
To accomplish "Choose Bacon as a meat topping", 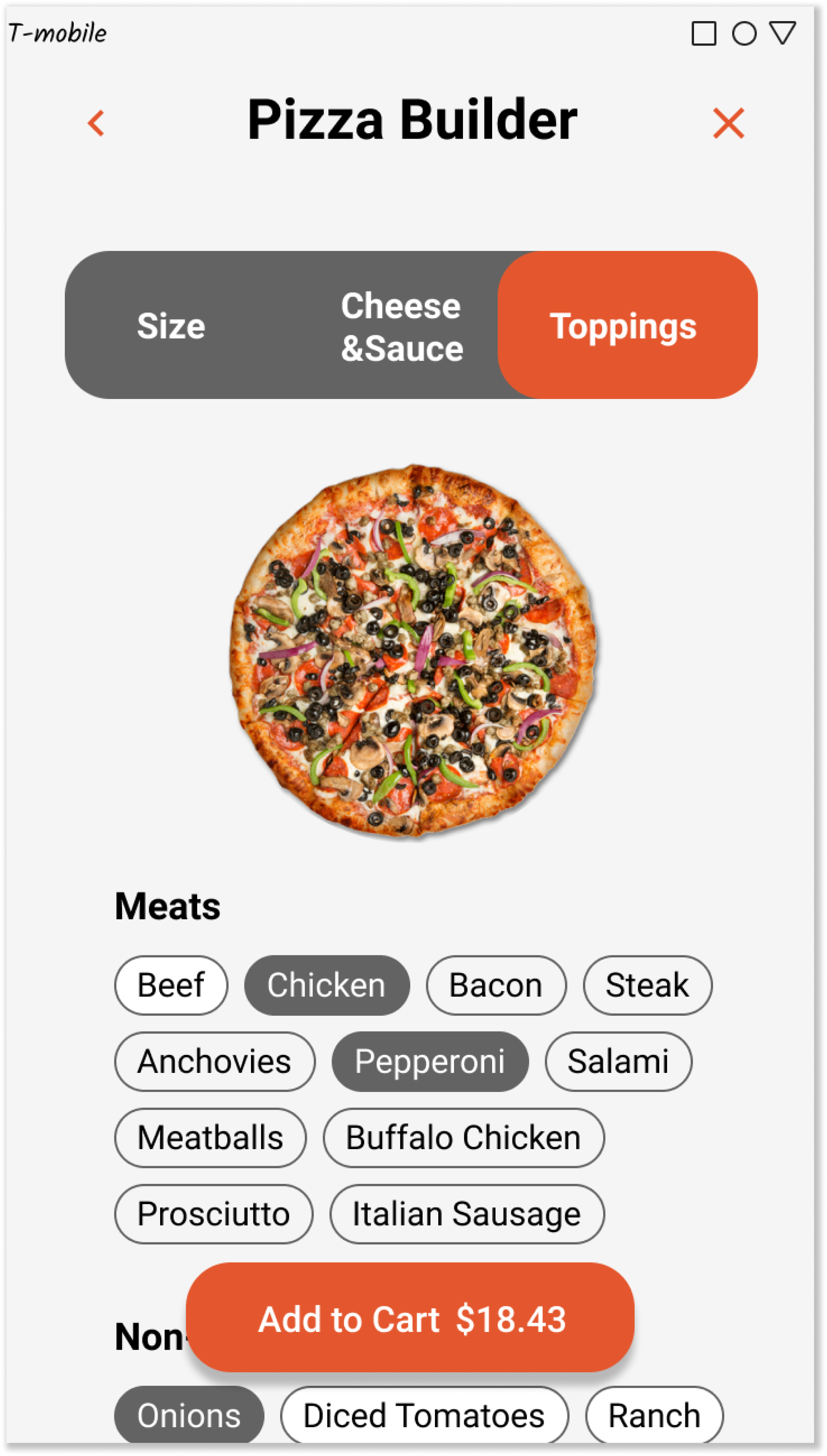I will click(495, 985).
